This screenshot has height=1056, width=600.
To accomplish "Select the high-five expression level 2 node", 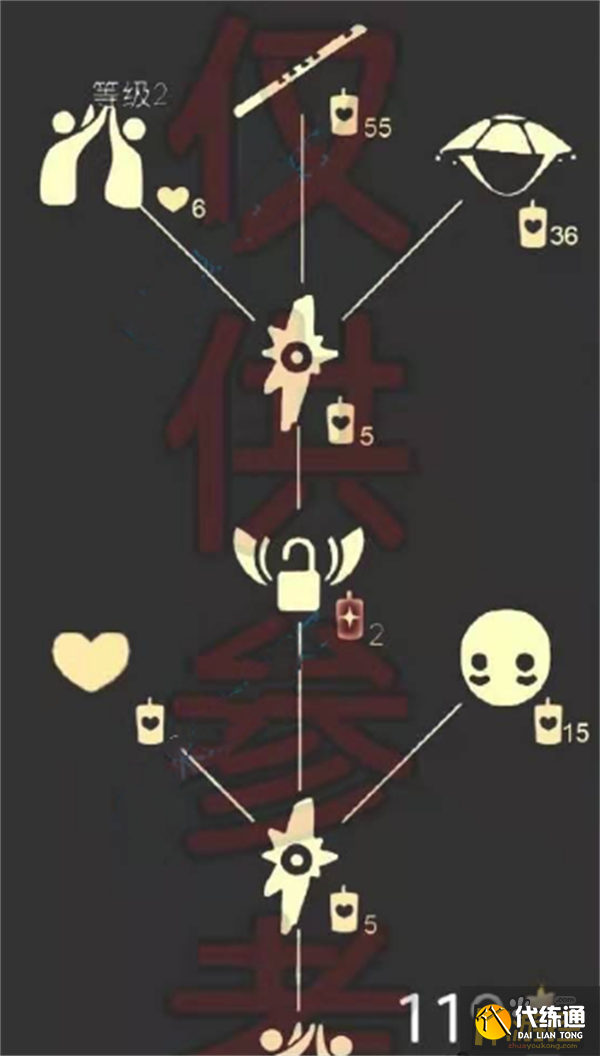I will [96, 160].
